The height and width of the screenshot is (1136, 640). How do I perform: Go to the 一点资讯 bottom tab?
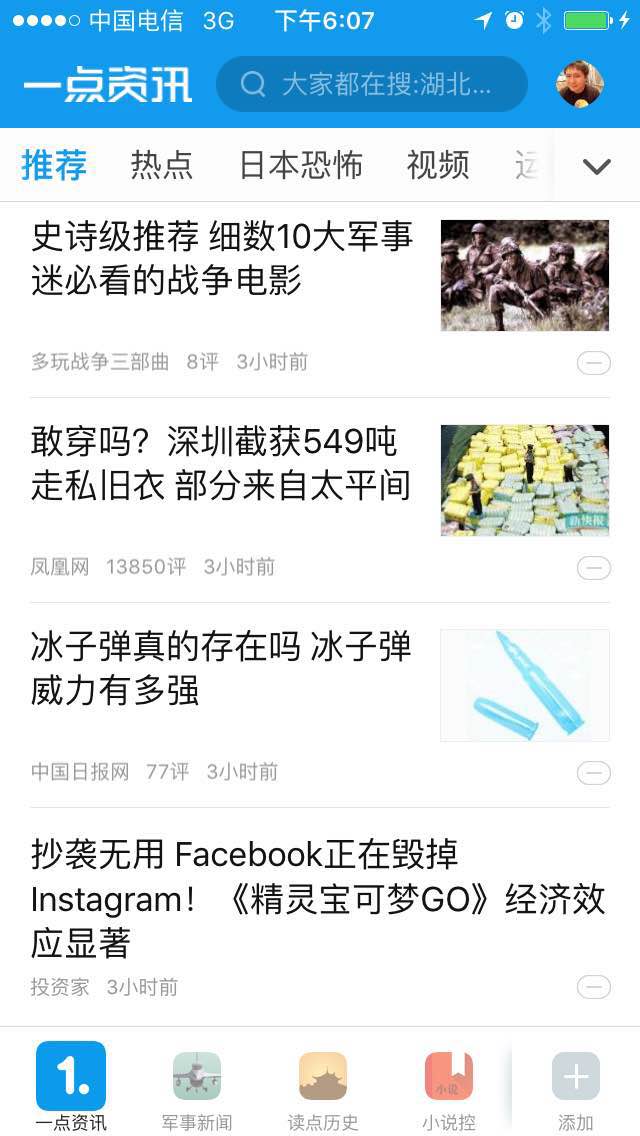71,1087
